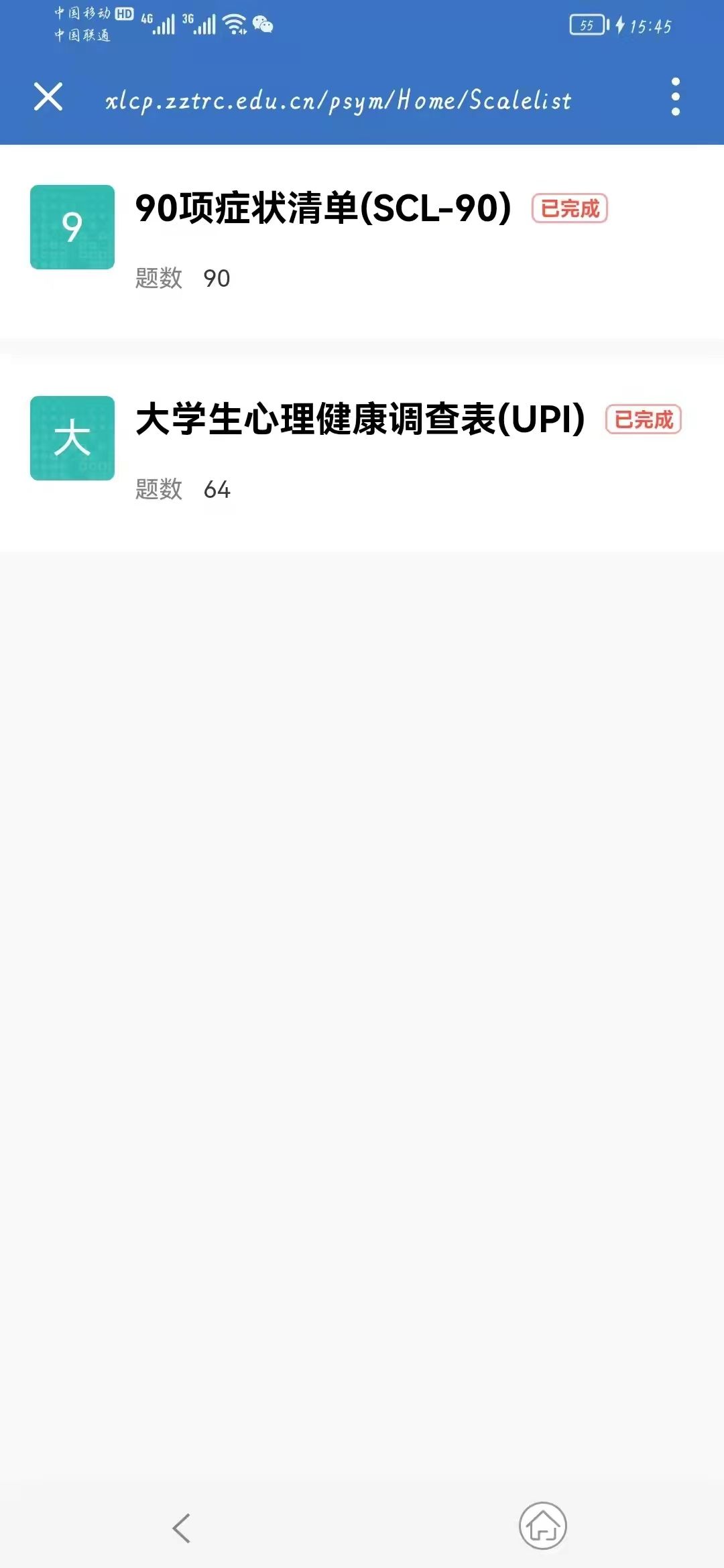Close the web page with the X

point(48,97)
